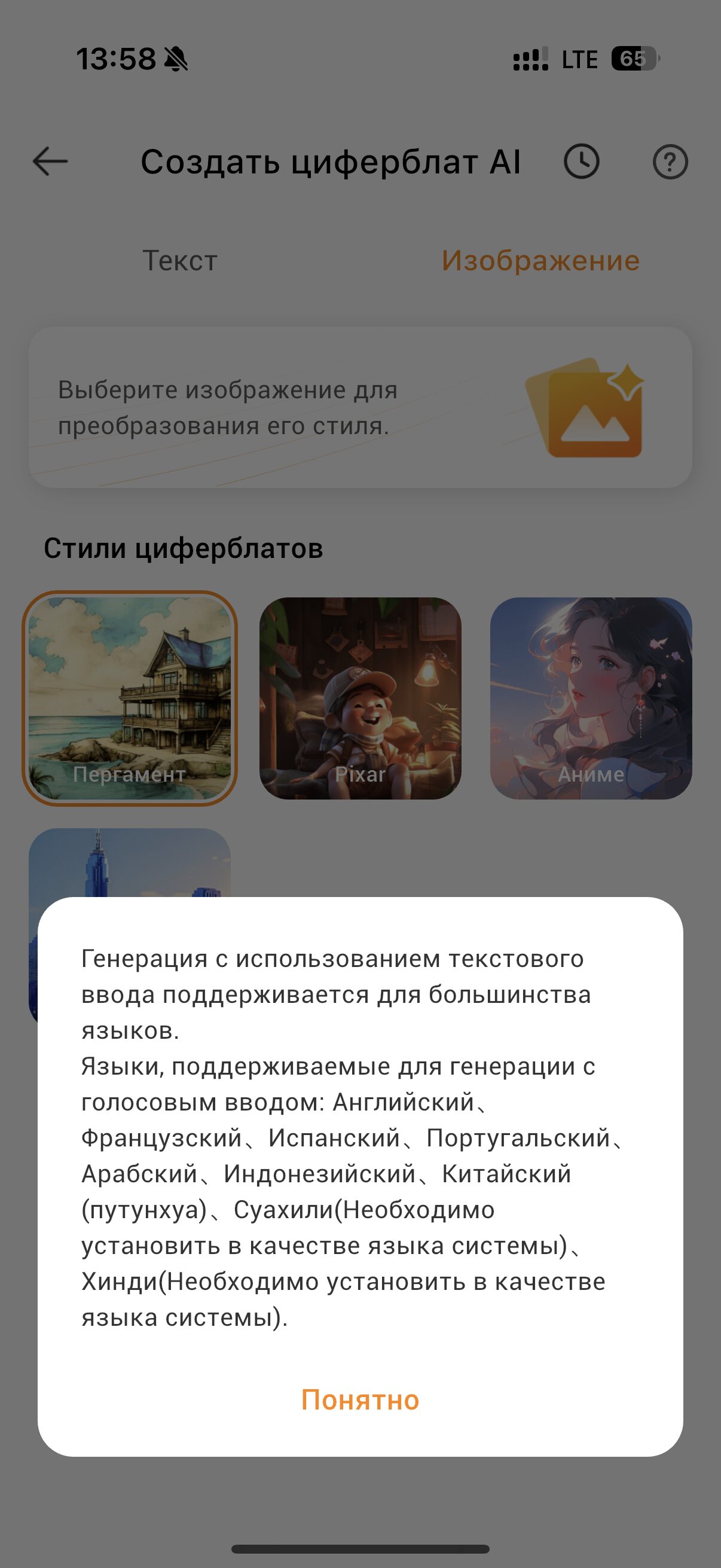Select the Изображение tab
The image size is (721, 1568).
pos(540,261)
